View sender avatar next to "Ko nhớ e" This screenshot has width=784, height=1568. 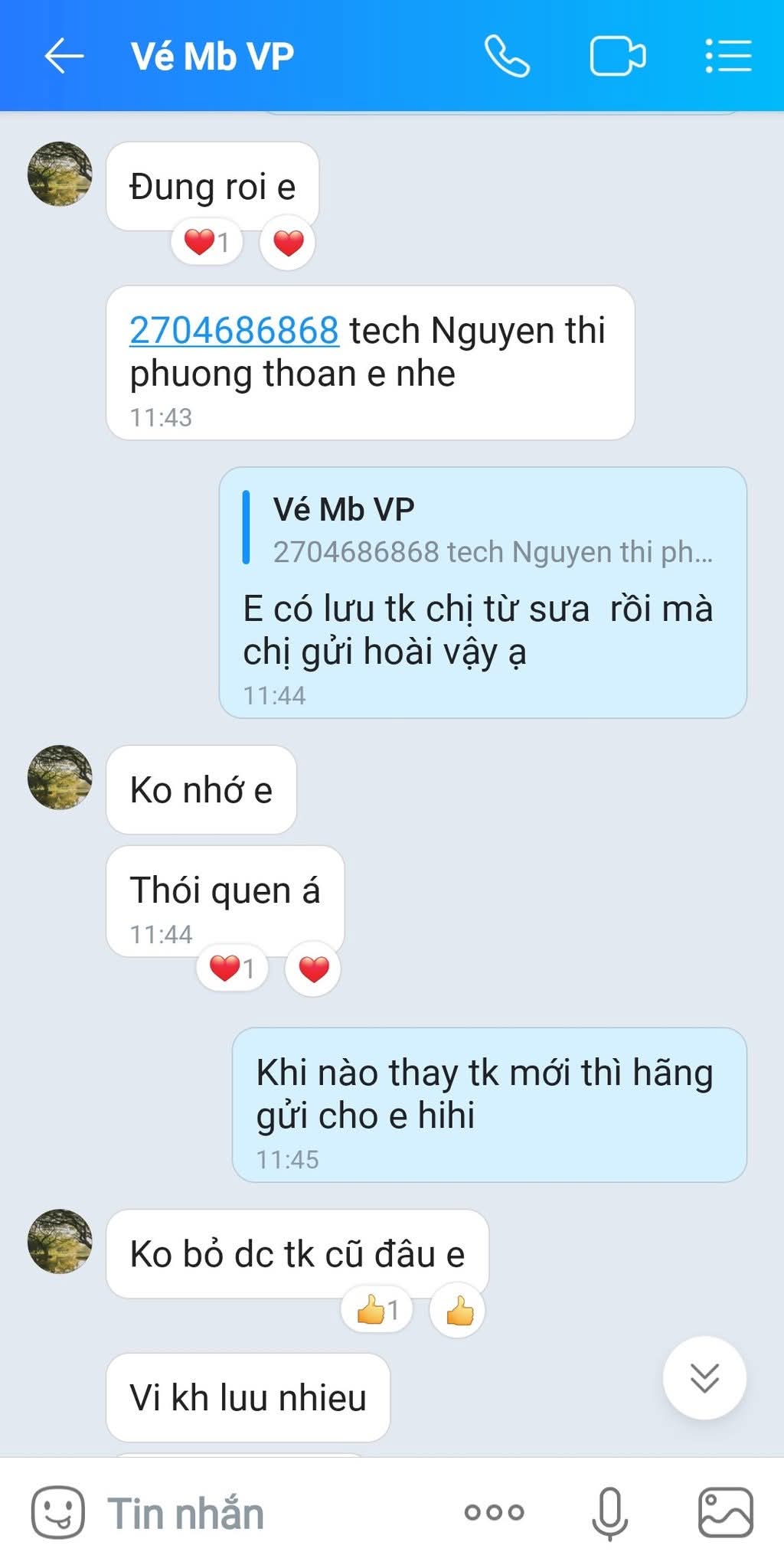(x=60, y=777)
